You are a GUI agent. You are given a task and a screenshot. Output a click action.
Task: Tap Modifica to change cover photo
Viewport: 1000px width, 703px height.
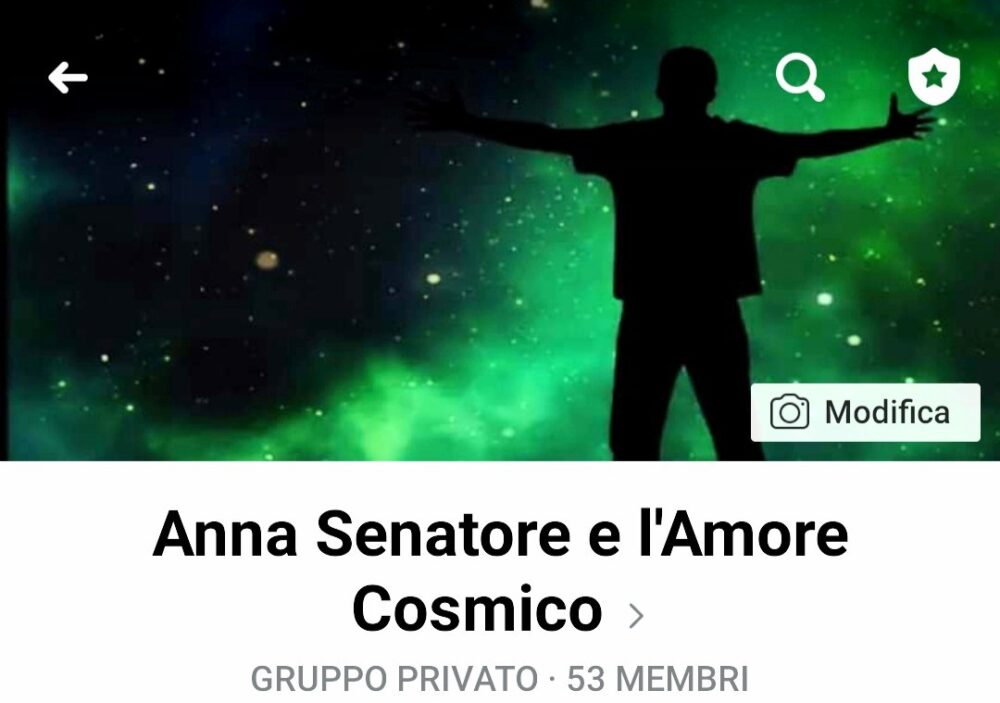(865, 412)
